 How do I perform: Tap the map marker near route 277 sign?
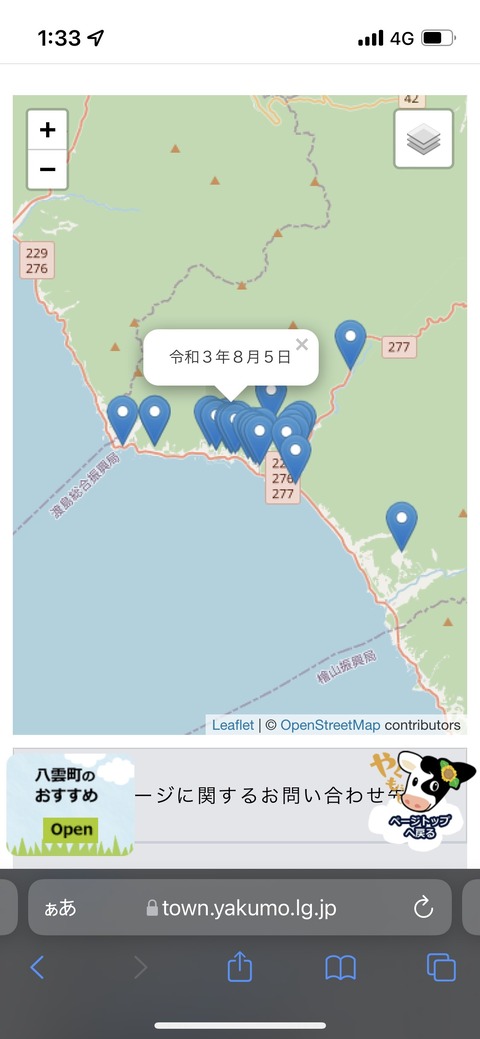[x=351, y=343]
